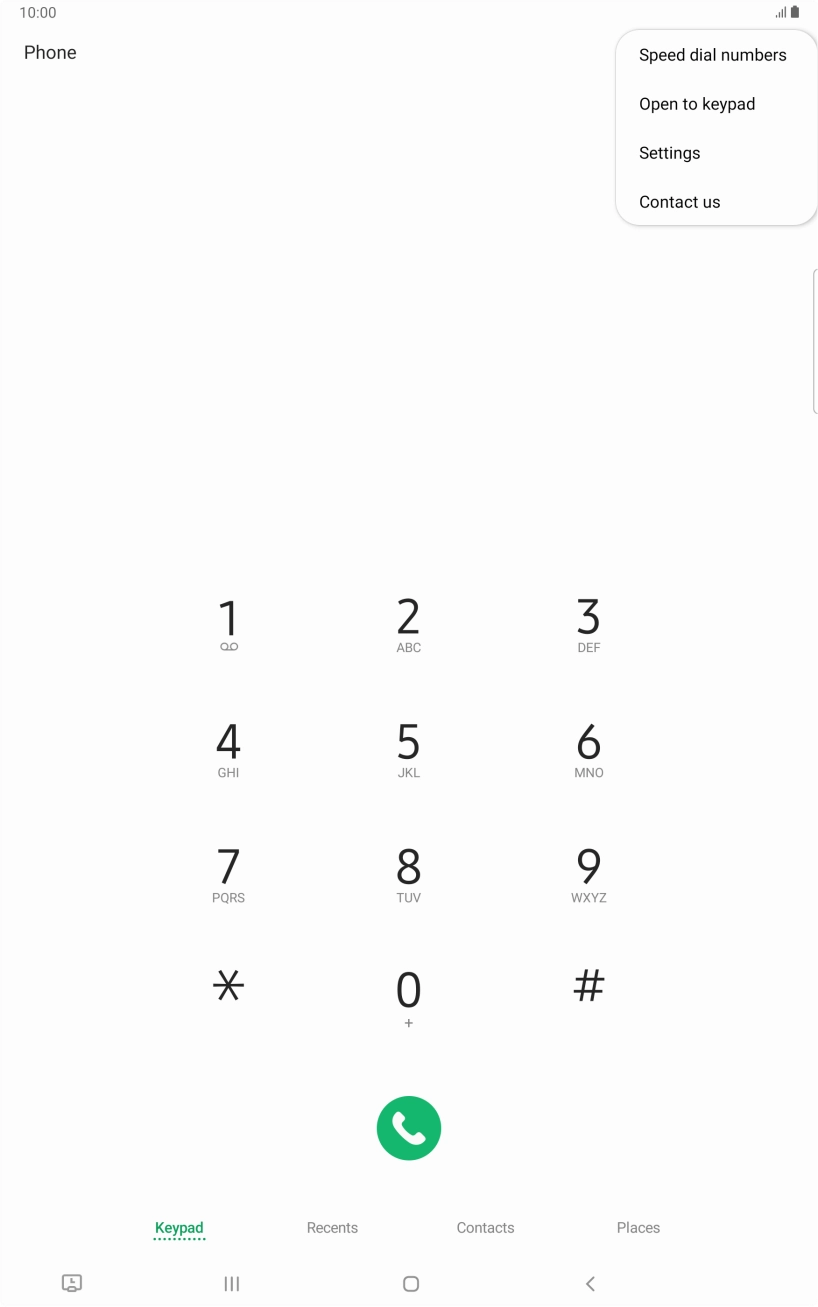This screenshot has height=1307, width=818.
Task: Start a call with the green phone button
Action: 408,1128
